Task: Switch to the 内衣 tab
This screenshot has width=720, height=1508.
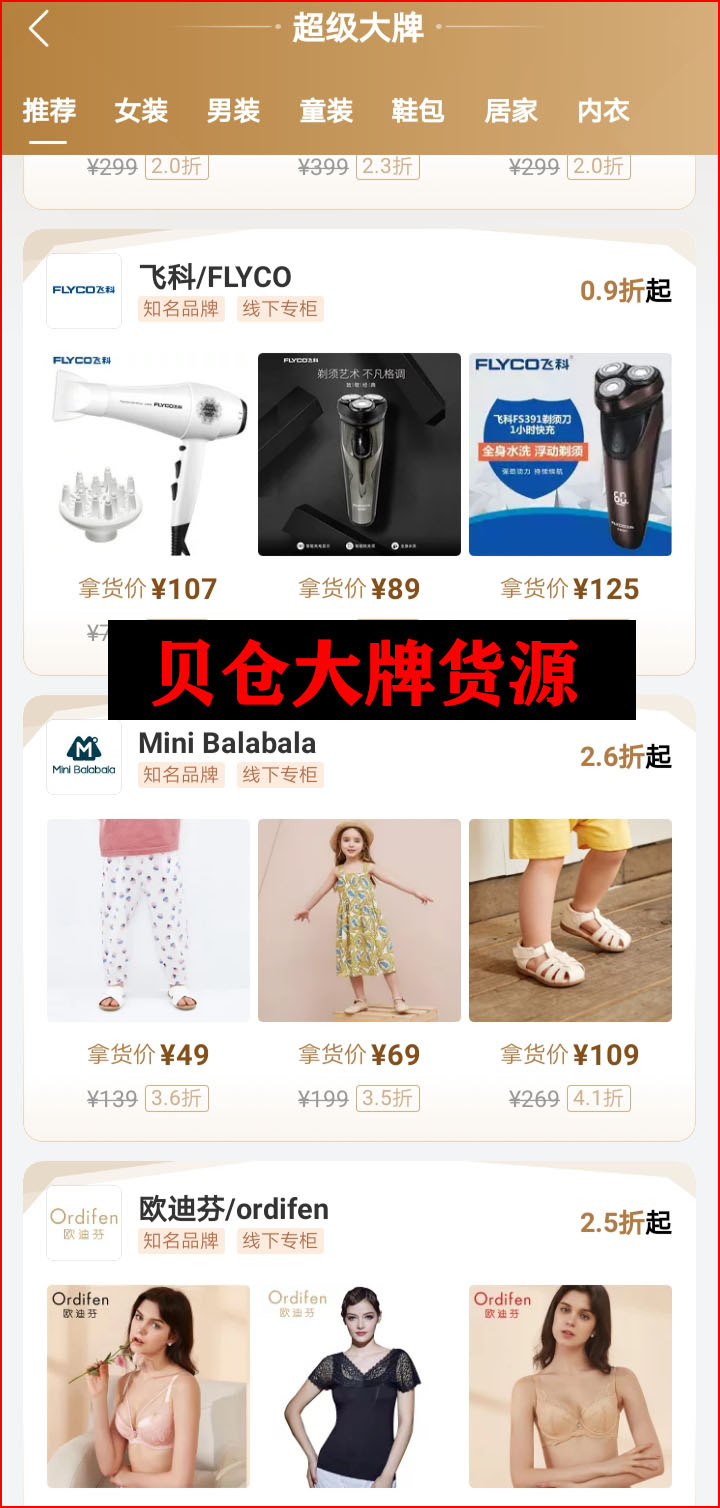Action: 603,110
